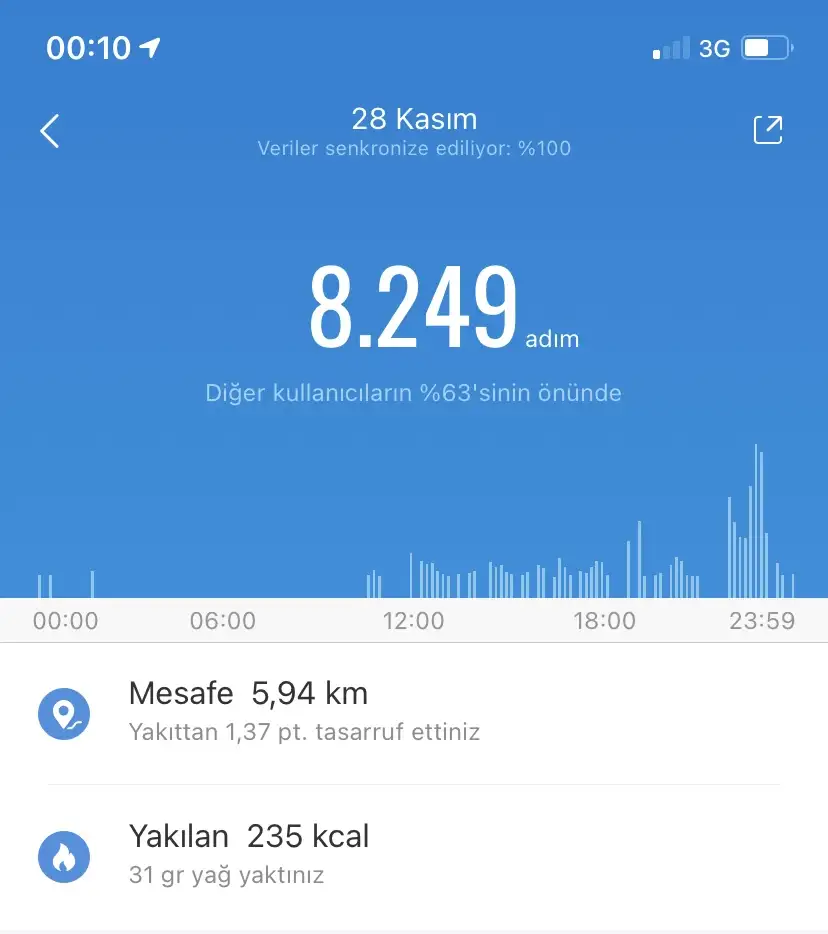The height and width of the screenshot is (934, 828).
Task: Go back using the arrow icon
Action: (50, 131)
